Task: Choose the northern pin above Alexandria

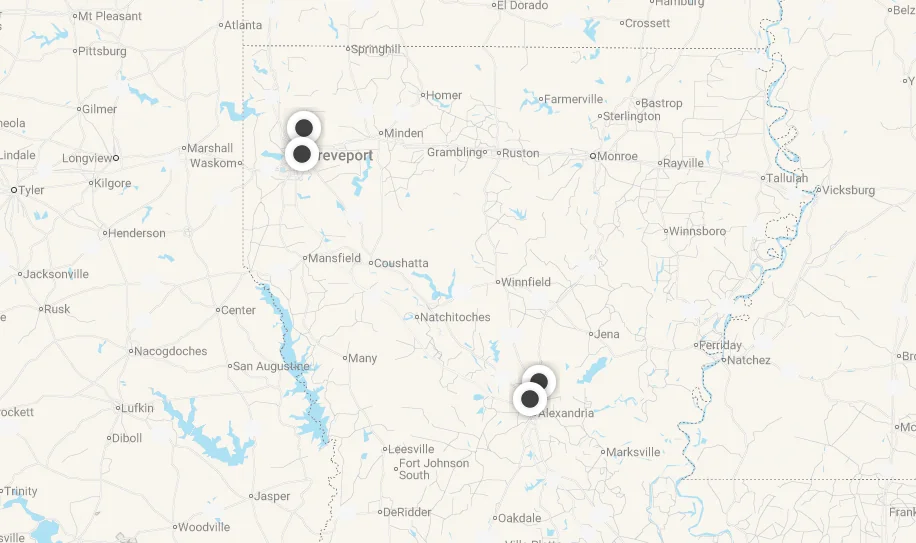Action: [539, 381]
